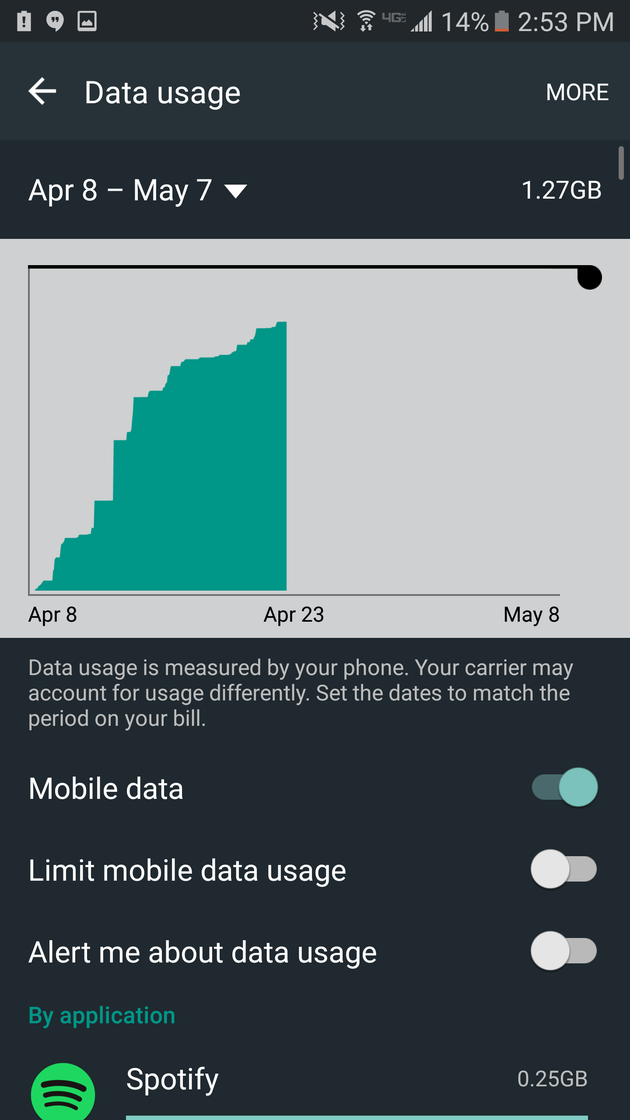Expand the Apr 8 – May 7 cycle dropdown
The width and height of the screenshot is (630, 1120).
point(138,191)
